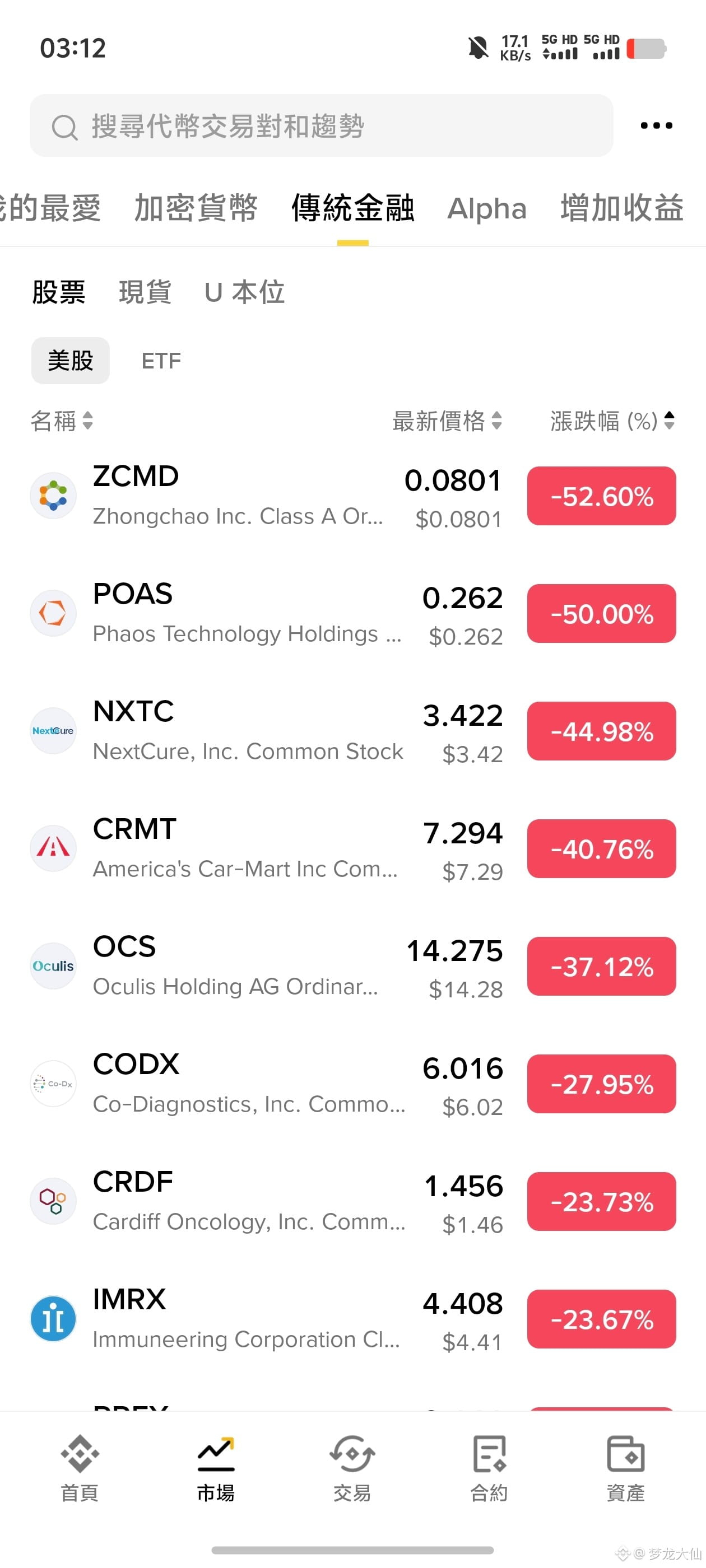Switch to the 增加收益 tab

(622, 208)
